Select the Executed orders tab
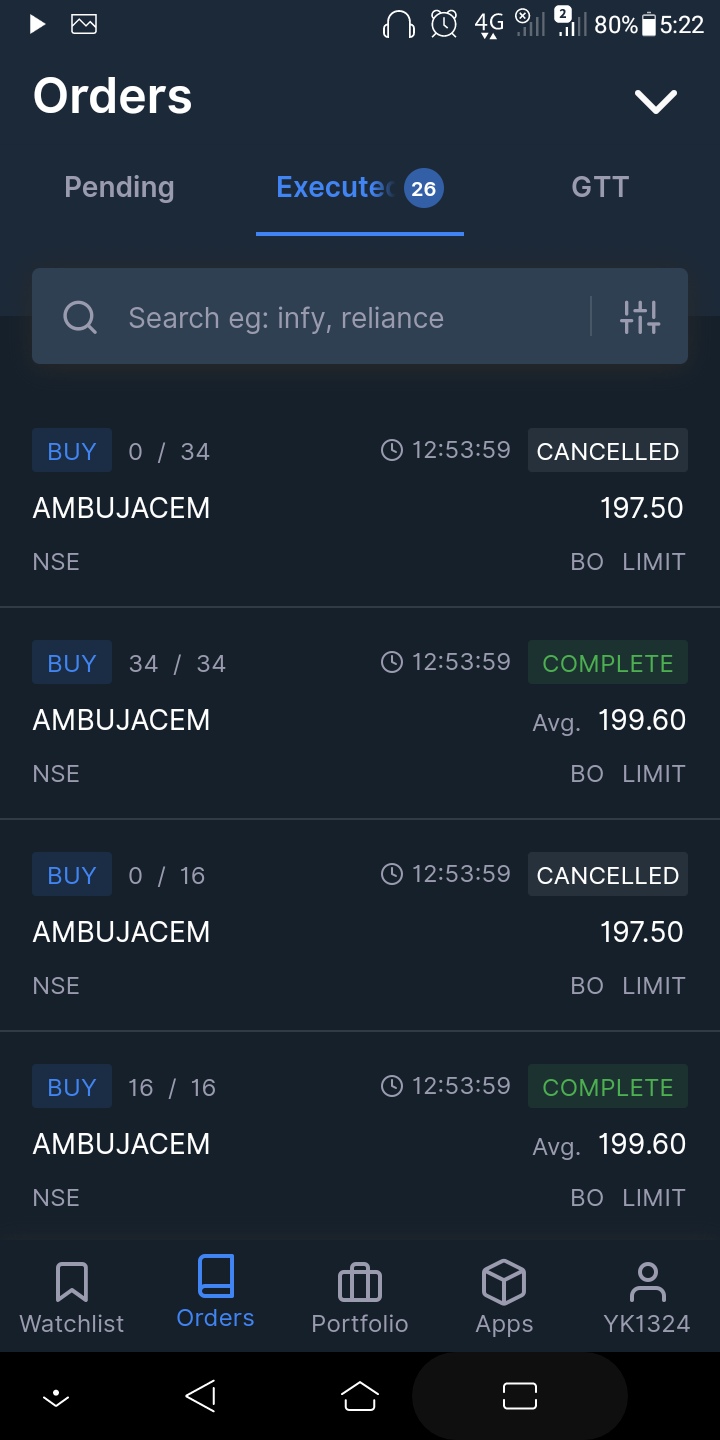 click(358, 188)
